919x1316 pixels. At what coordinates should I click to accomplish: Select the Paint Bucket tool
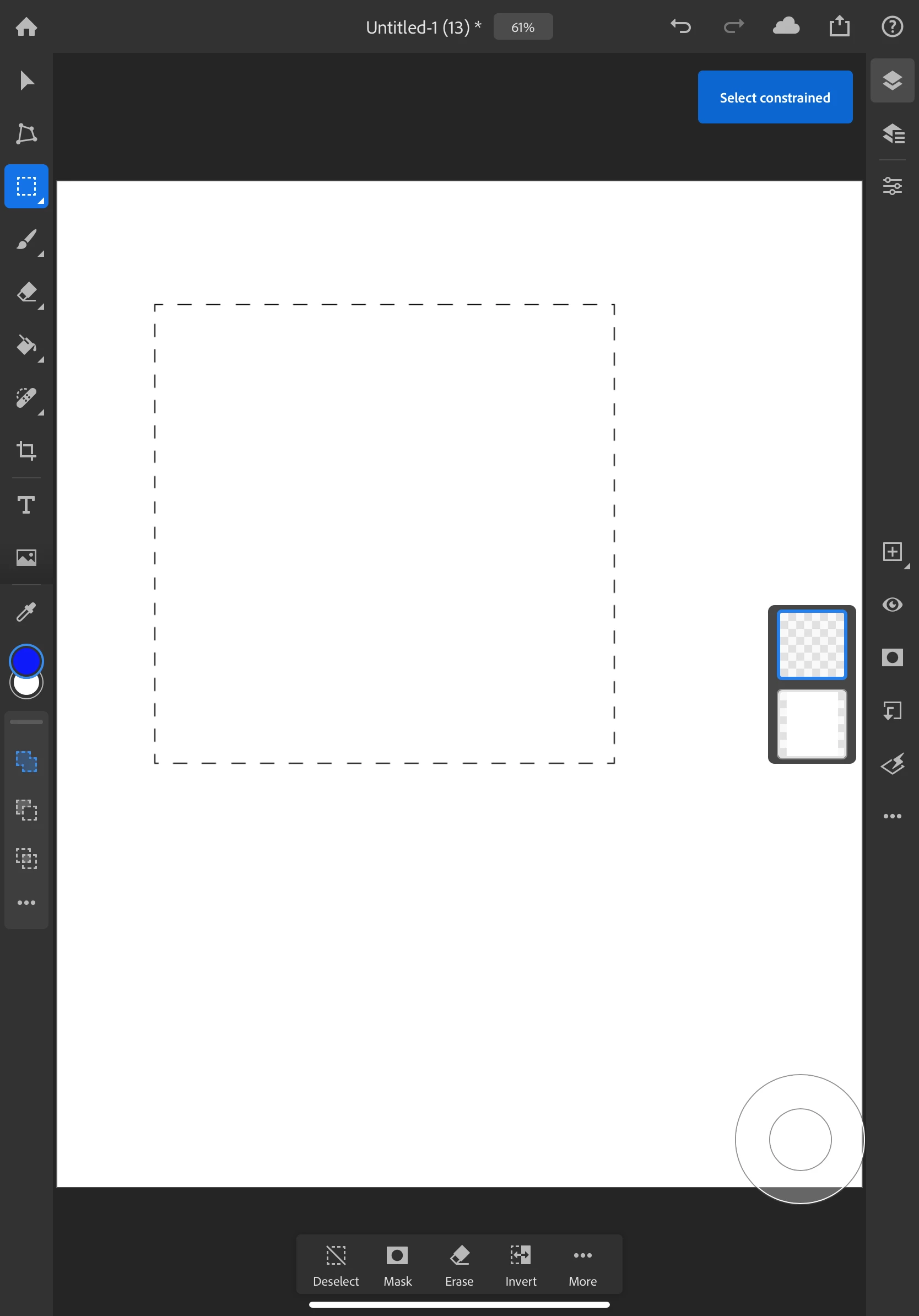tap(26, 345)
